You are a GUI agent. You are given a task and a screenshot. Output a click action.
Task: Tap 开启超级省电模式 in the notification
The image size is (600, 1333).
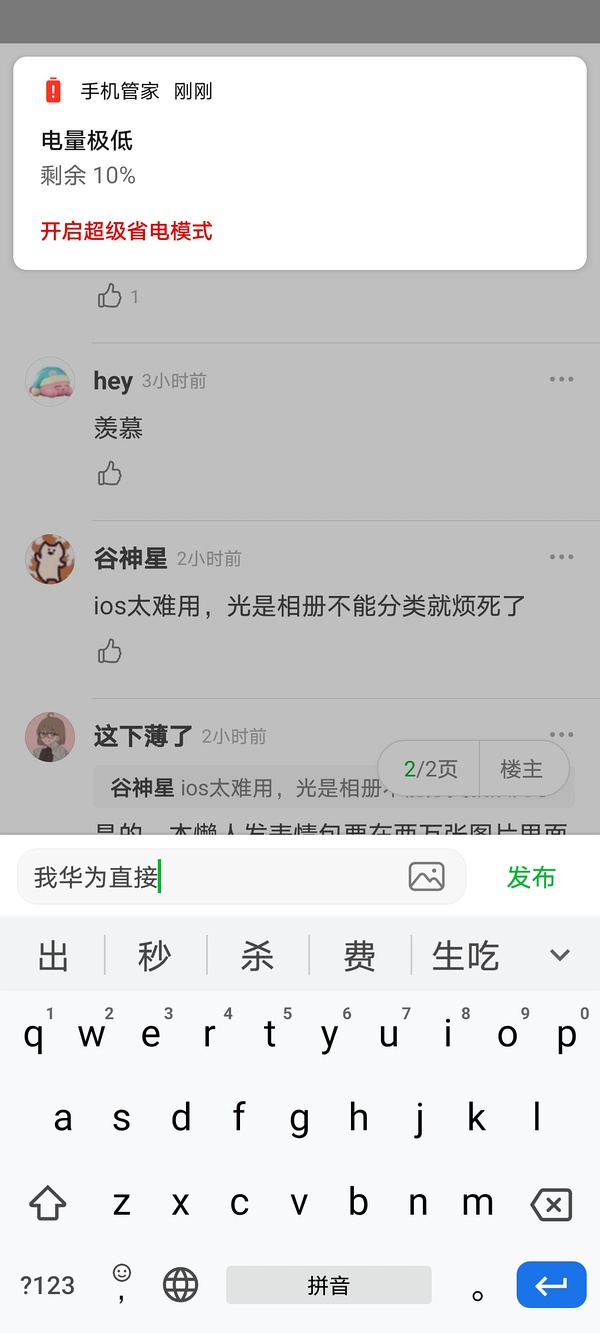(x=126, y=231)
